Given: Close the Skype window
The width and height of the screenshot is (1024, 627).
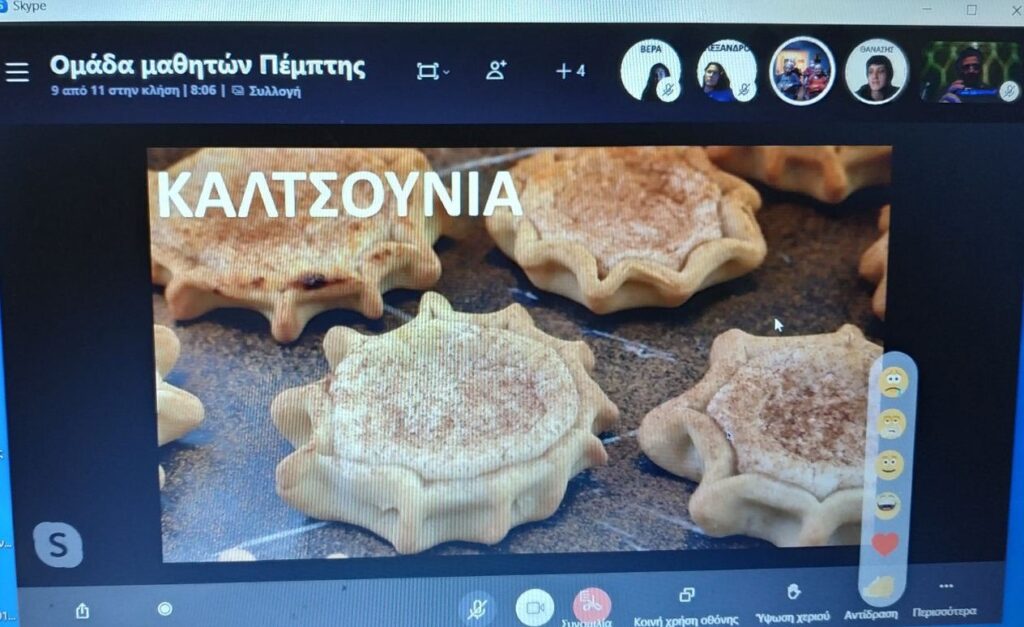Looking at the screenshot, I should [1010, 9].
